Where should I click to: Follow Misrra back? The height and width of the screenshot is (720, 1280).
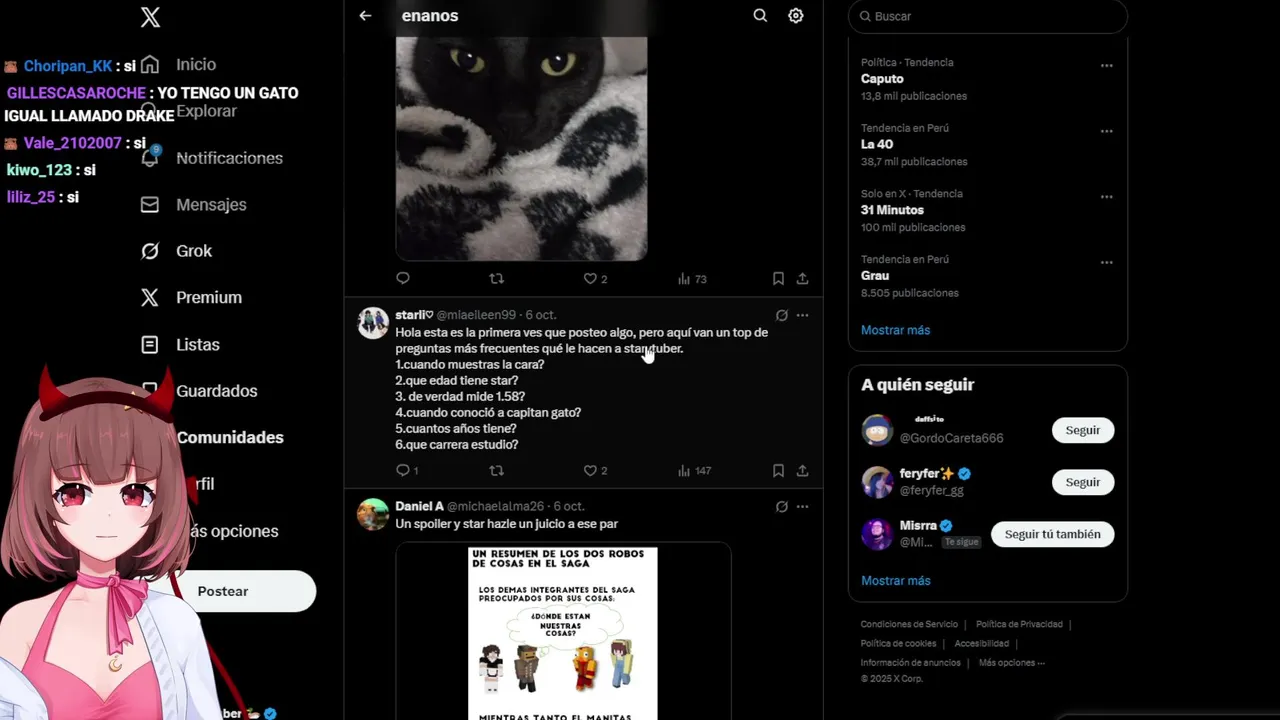pos(1052,534)
